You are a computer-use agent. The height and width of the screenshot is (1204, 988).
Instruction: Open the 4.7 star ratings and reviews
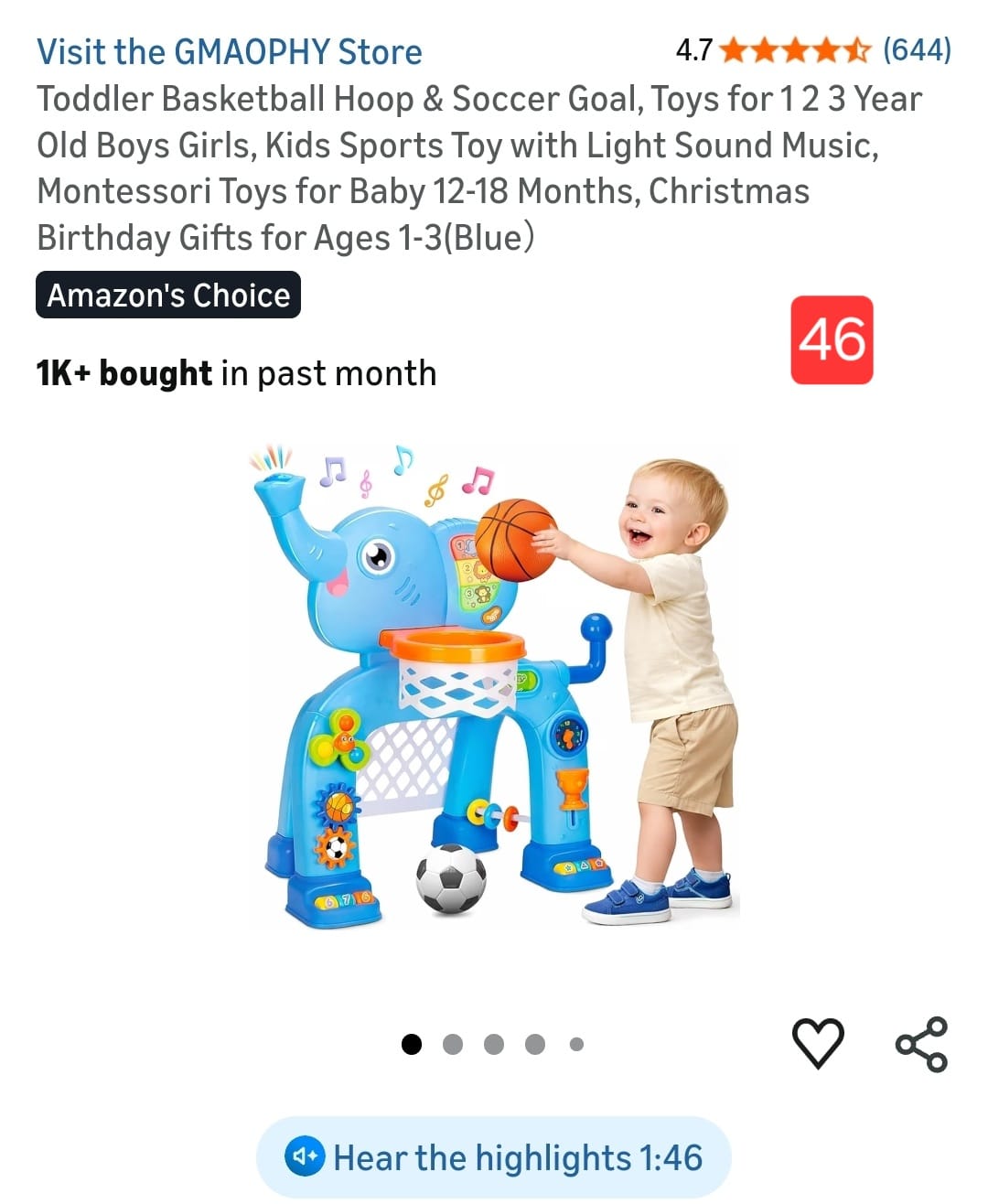(812, 49)
